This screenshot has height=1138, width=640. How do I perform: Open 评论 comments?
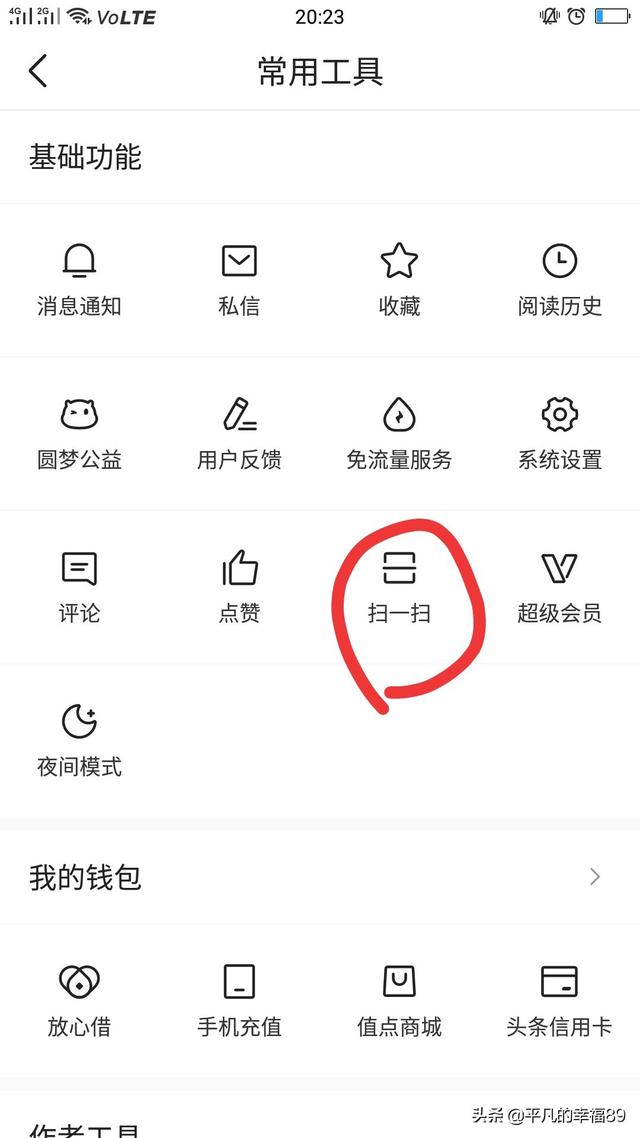point(79,587)
